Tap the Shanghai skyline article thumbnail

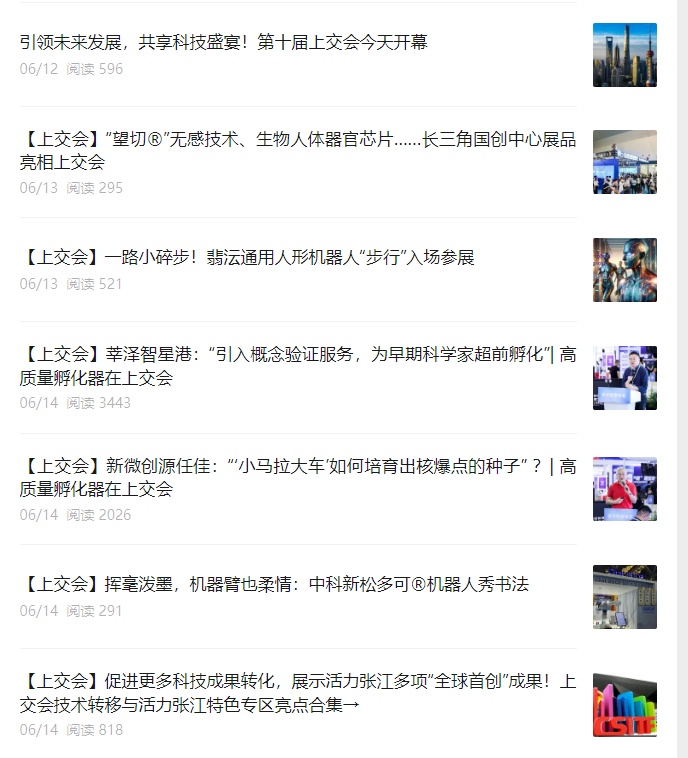(624, 55)
